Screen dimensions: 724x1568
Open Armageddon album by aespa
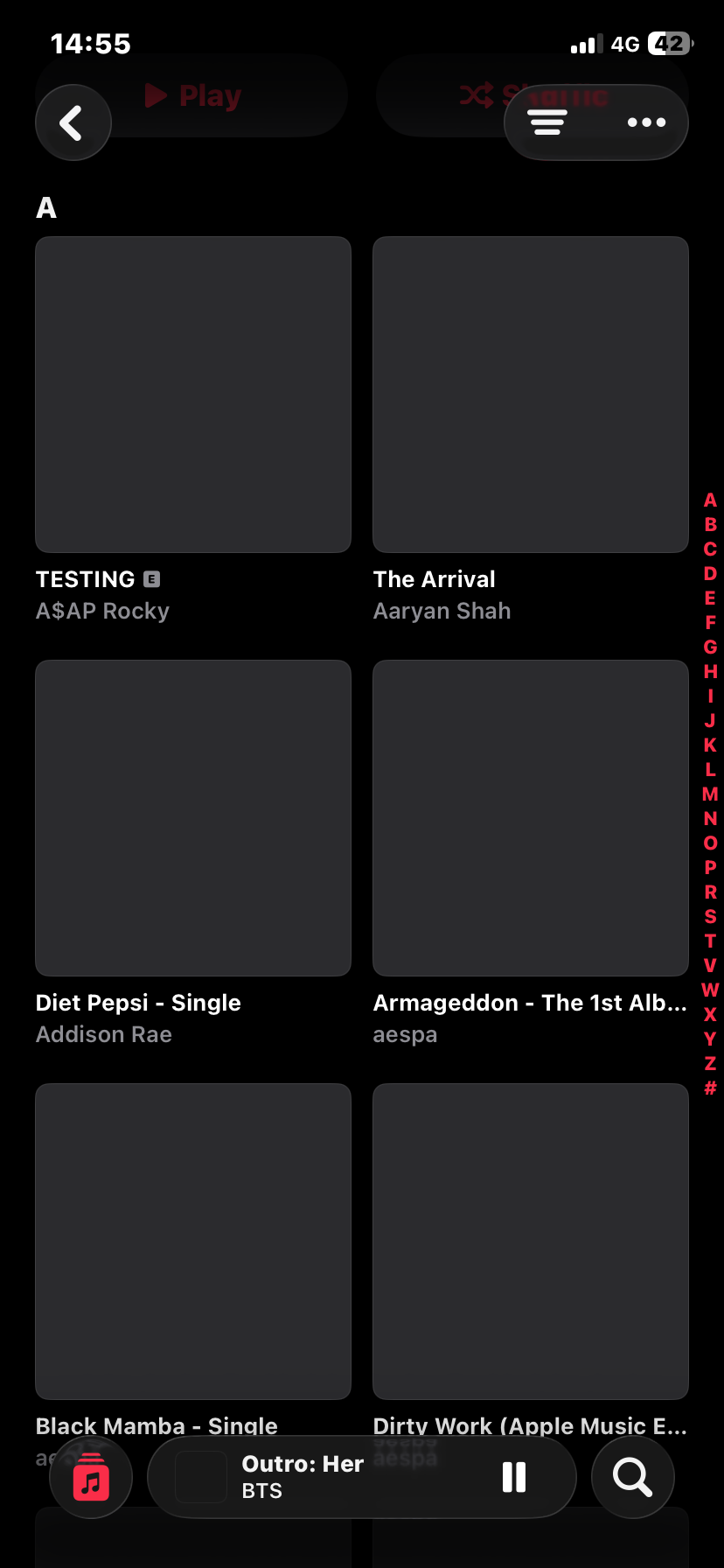pos(530,818)
